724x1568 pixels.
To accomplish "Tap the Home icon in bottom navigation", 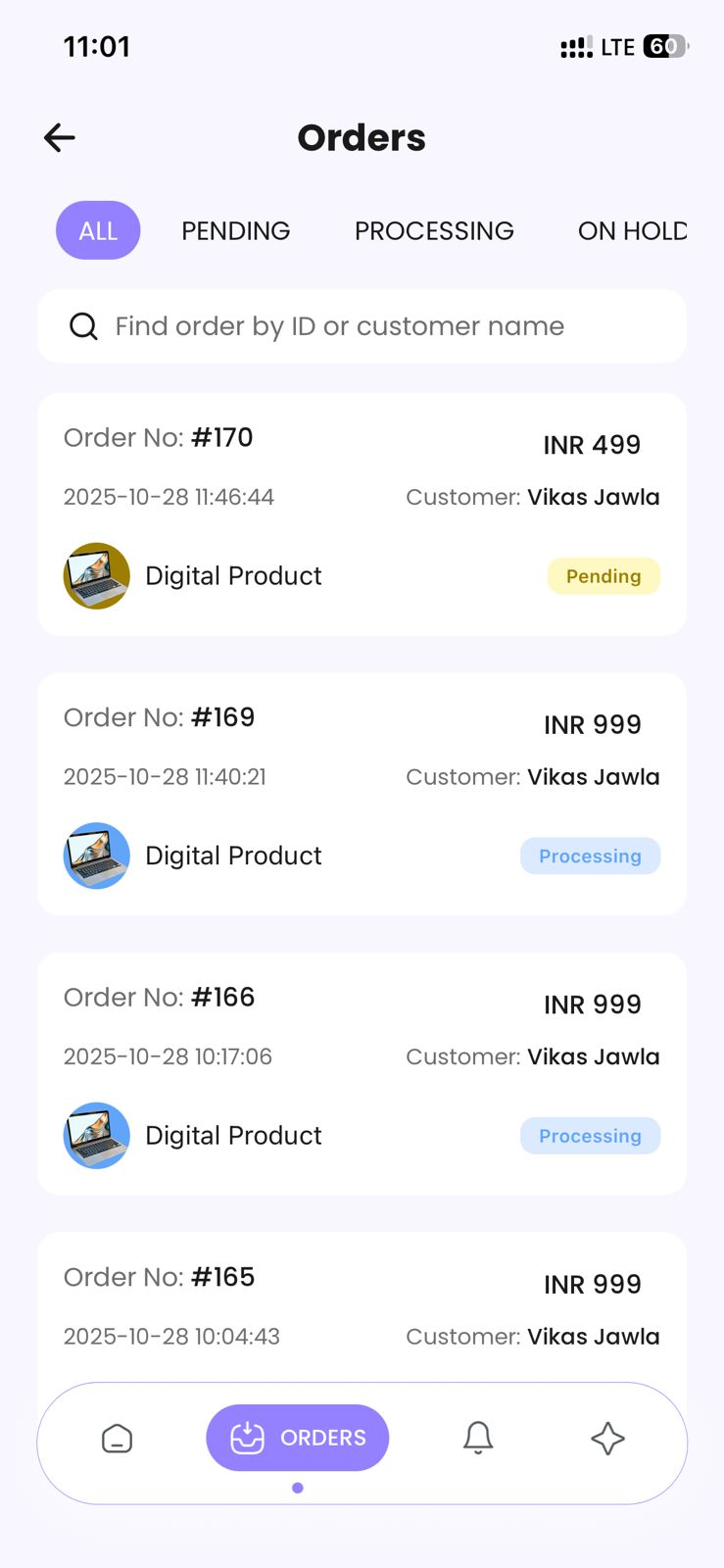I will pyautogui.click(x=117, y=1438).
